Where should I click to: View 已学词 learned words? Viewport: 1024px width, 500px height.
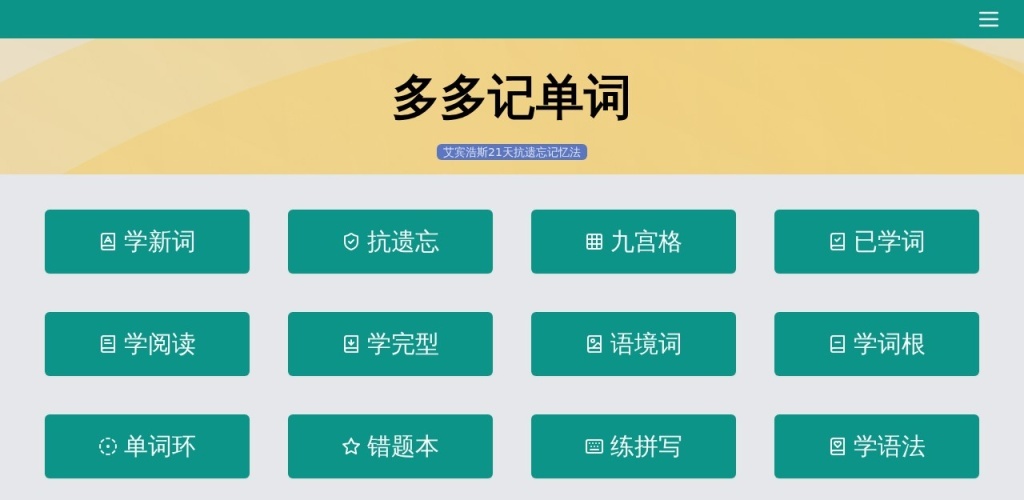[x=876, y=241]
